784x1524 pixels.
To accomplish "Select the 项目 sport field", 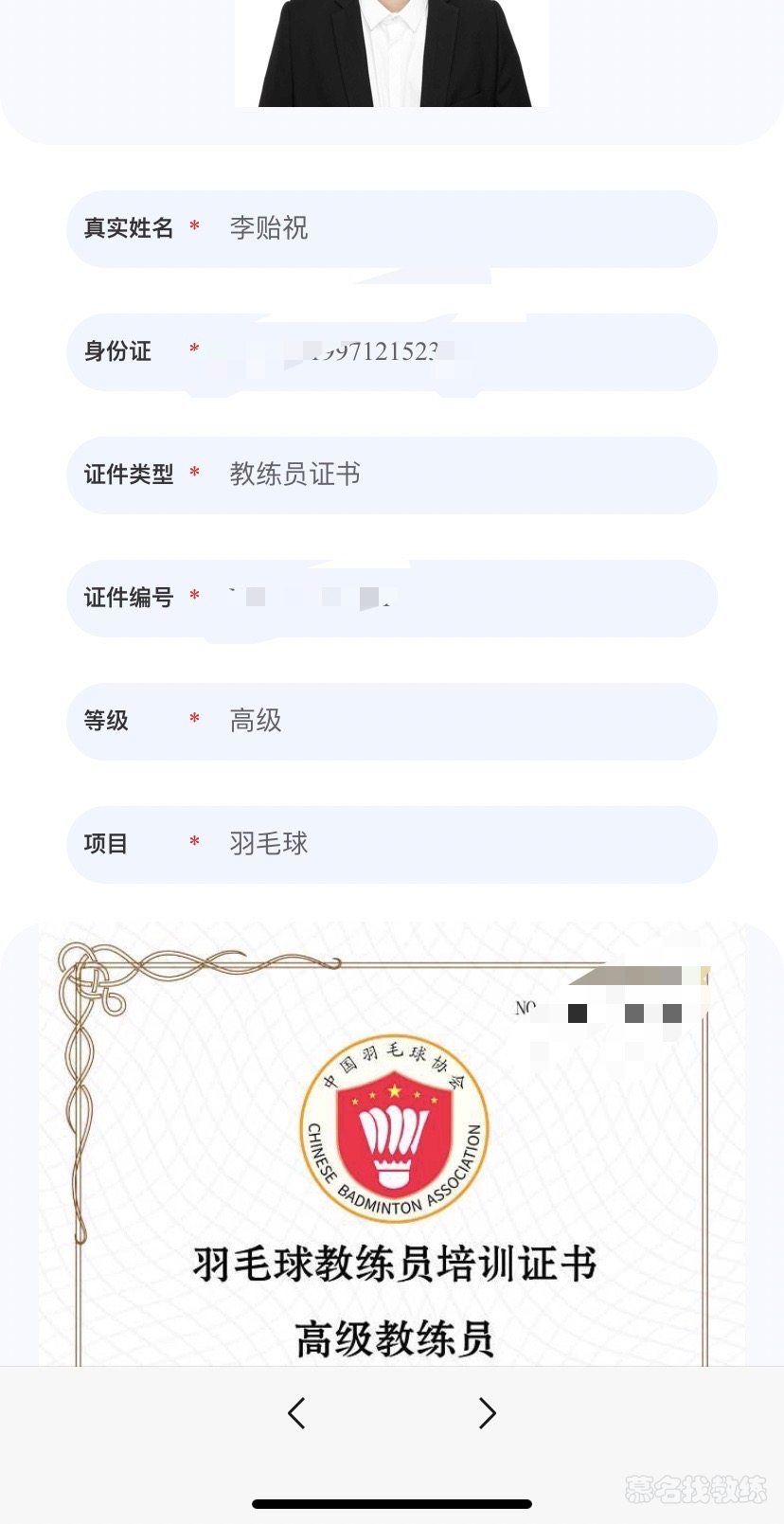I will click(x=454, y=845).
